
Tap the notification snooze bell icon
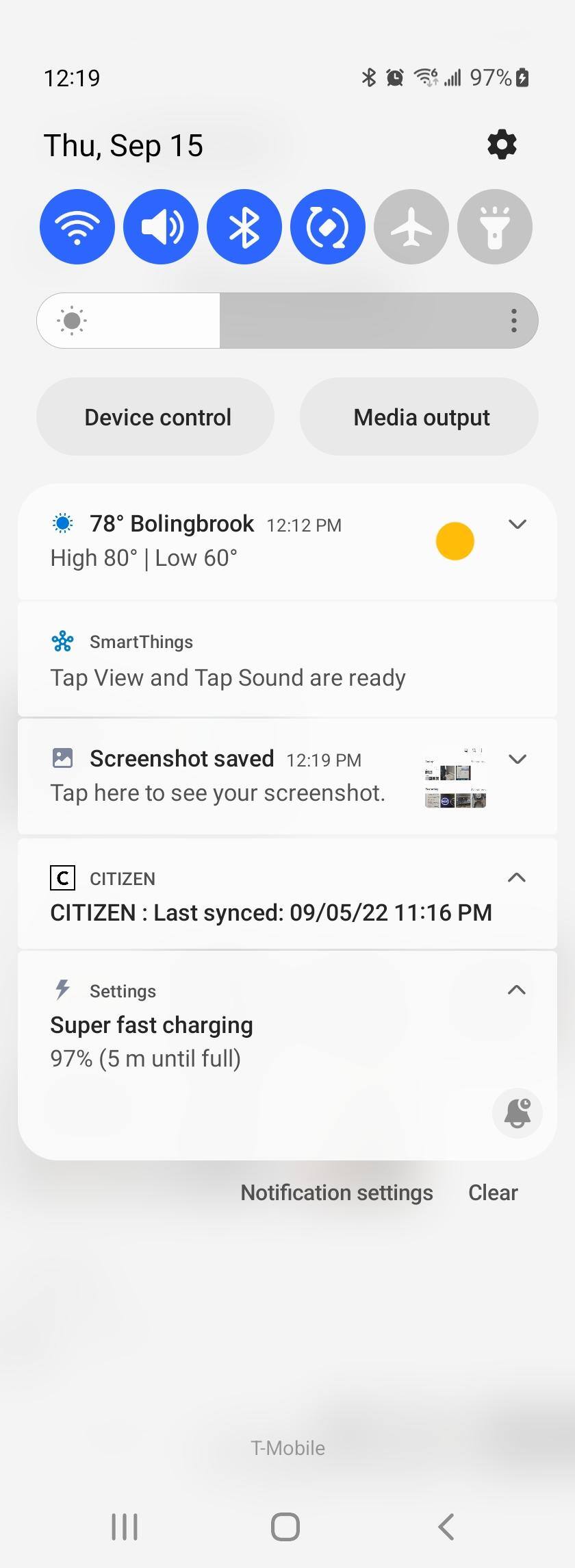pos(517,1113)
